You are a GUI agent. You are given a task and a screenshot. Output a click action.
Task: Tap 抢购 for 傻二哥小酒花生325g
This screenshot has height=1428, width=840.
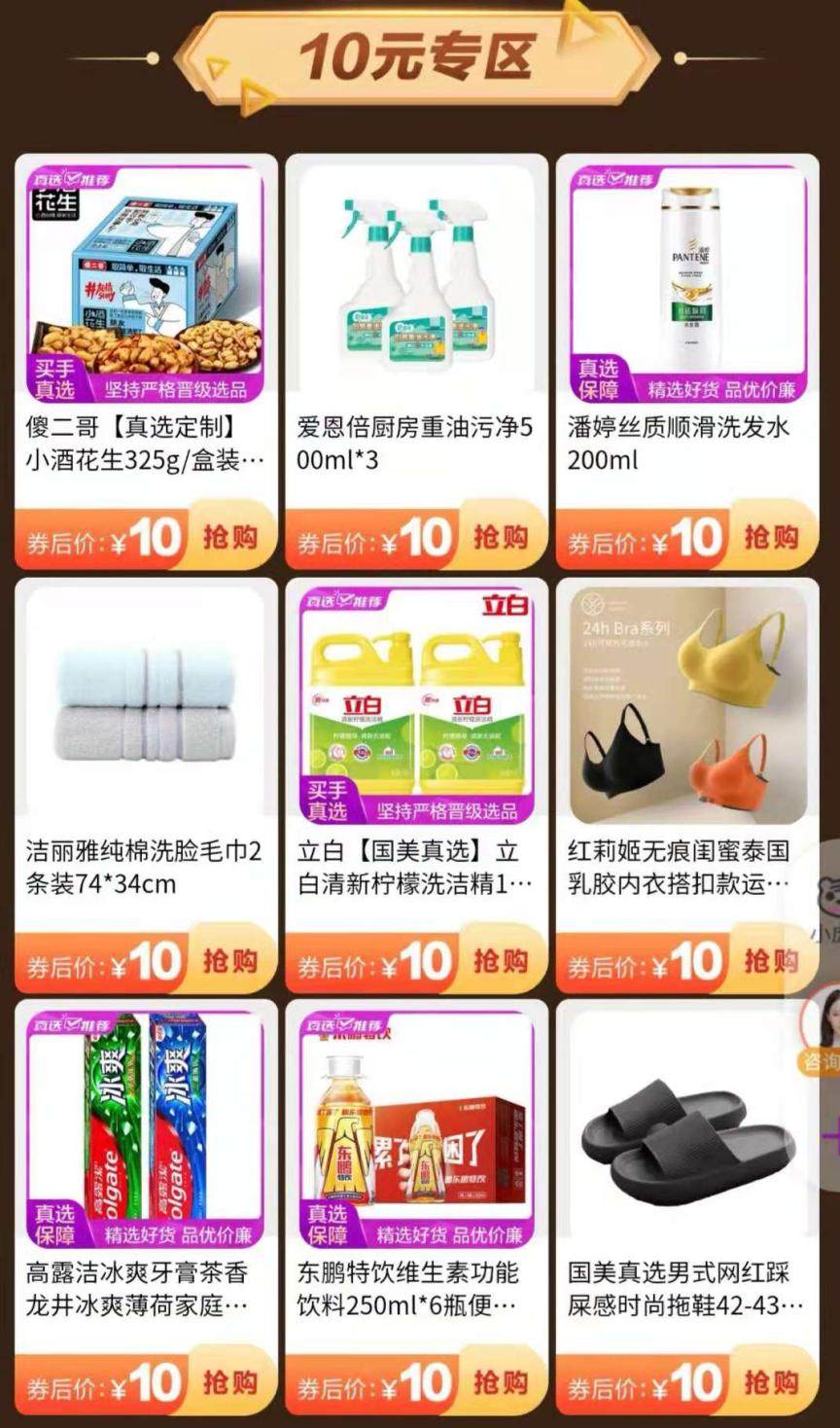pos(229,536)
